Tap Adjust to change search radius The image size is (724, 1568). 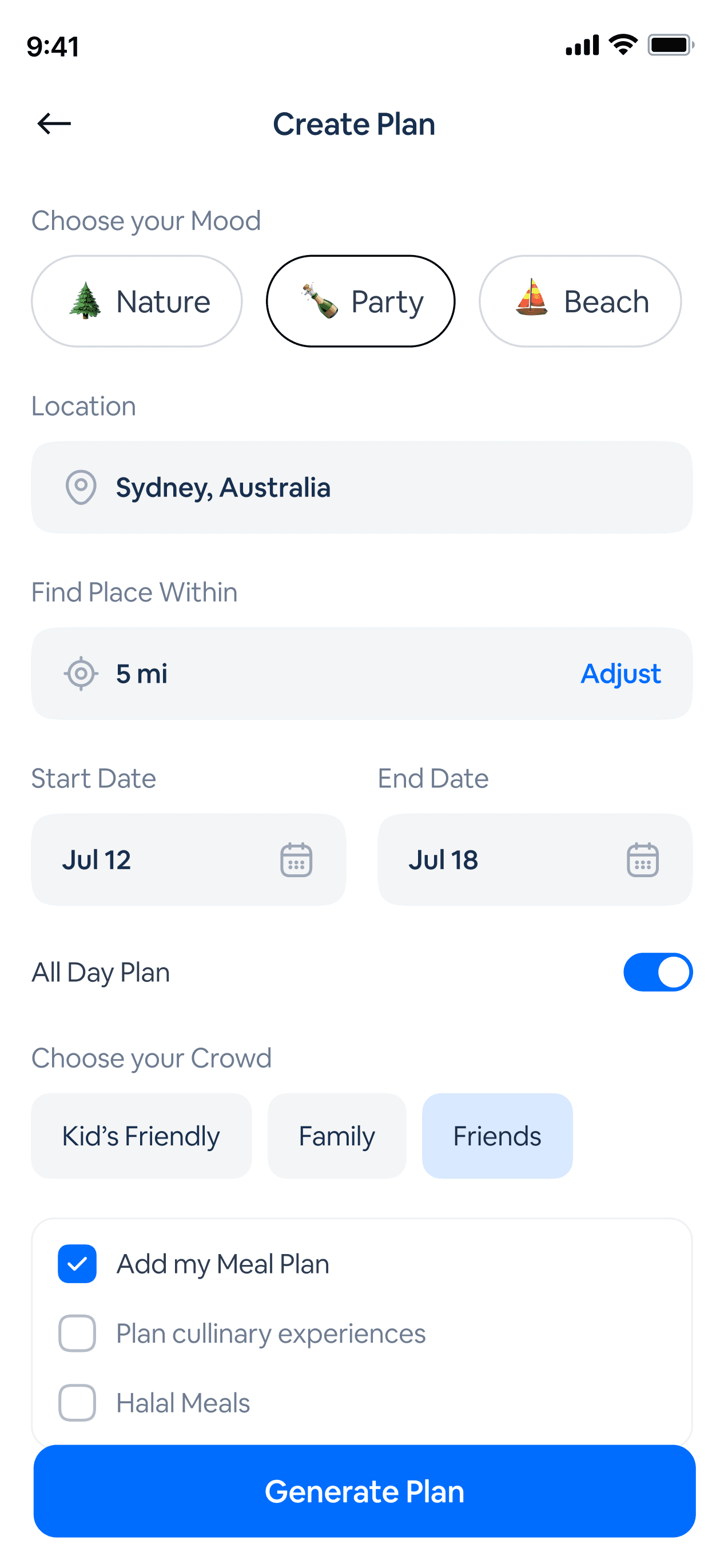620,674
